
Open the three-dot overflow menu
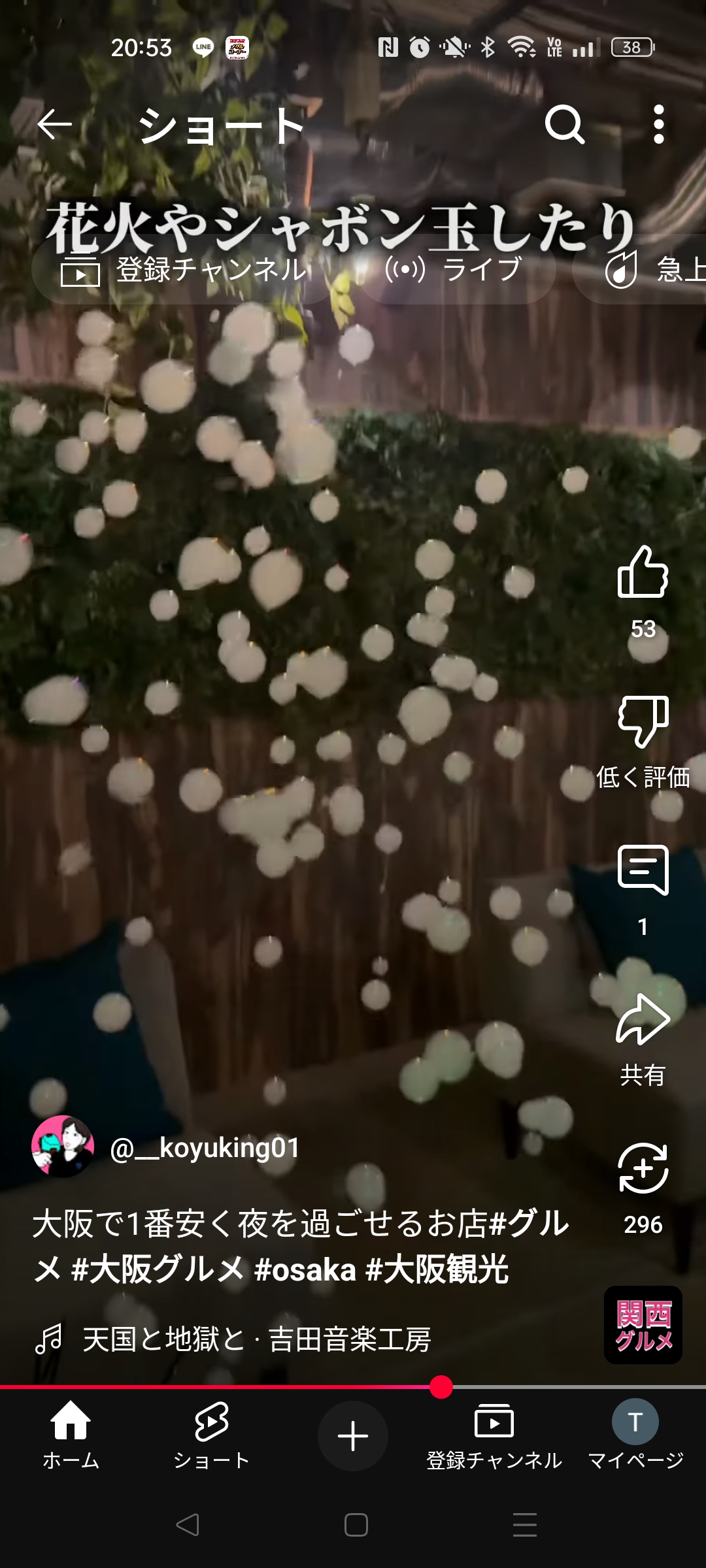(x=658, y=124)
